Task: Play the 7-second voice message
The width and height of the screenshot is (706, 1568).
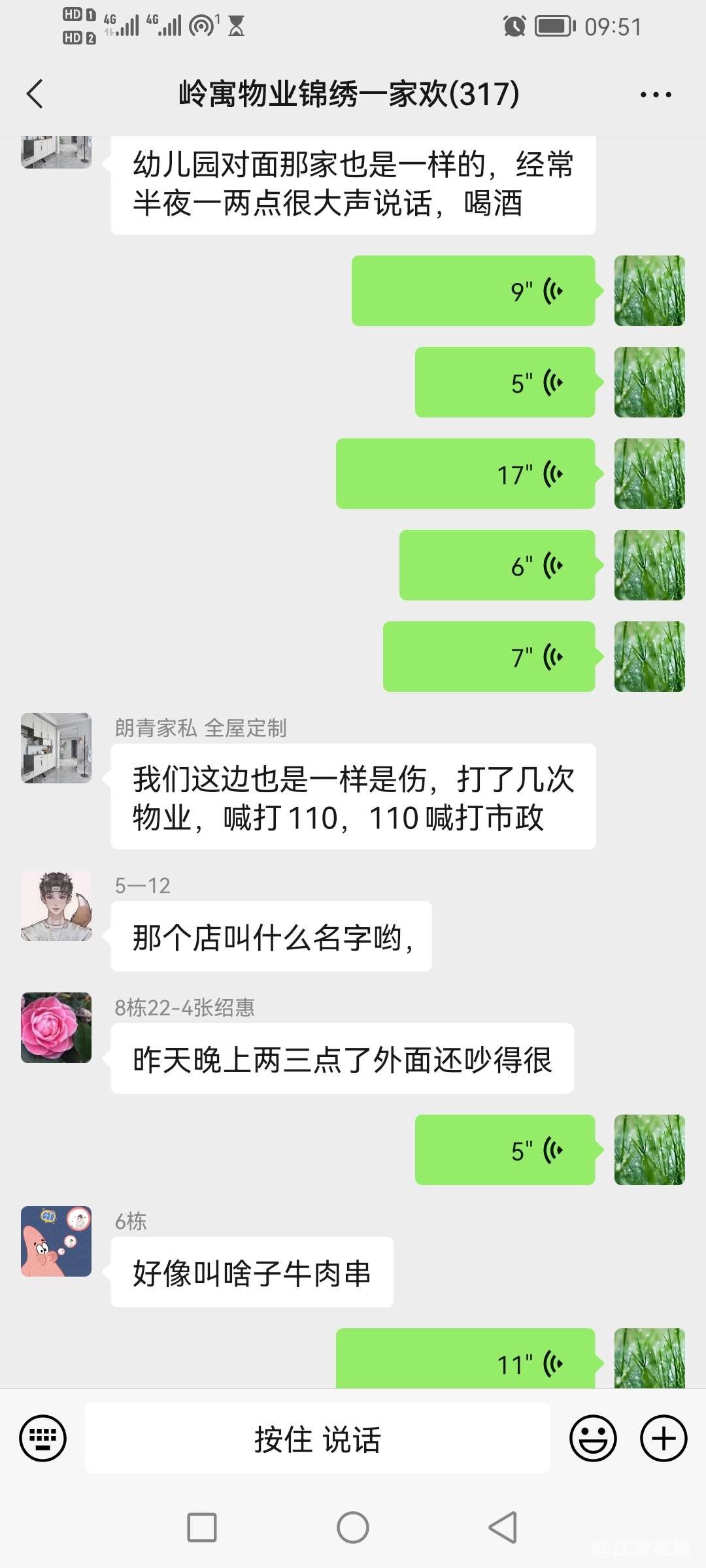Action: [489, 657]
